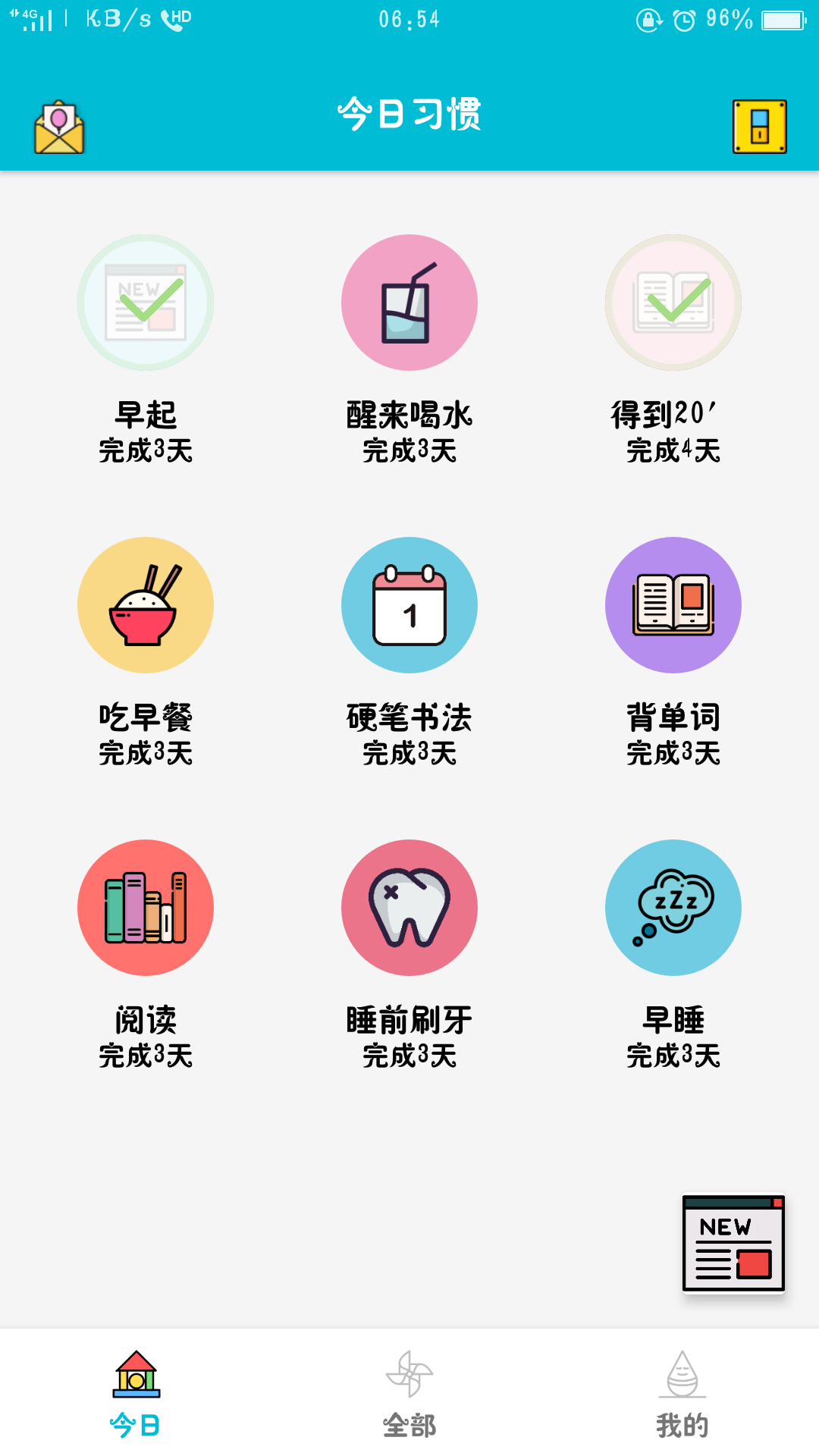Check in the 早睡 habit
The image size is (819, 1456).
coord(673,908)
